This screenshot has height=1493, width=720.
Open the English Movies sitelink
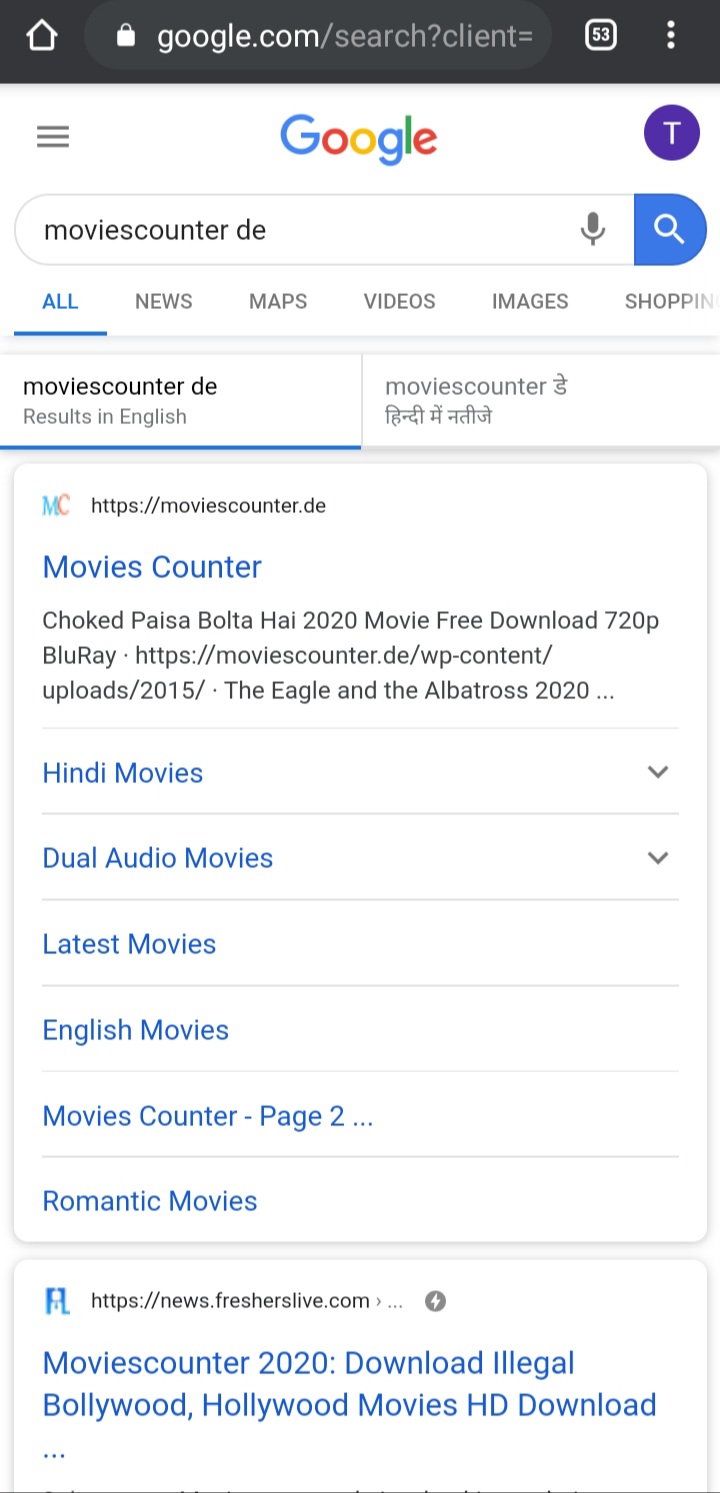135,1030
